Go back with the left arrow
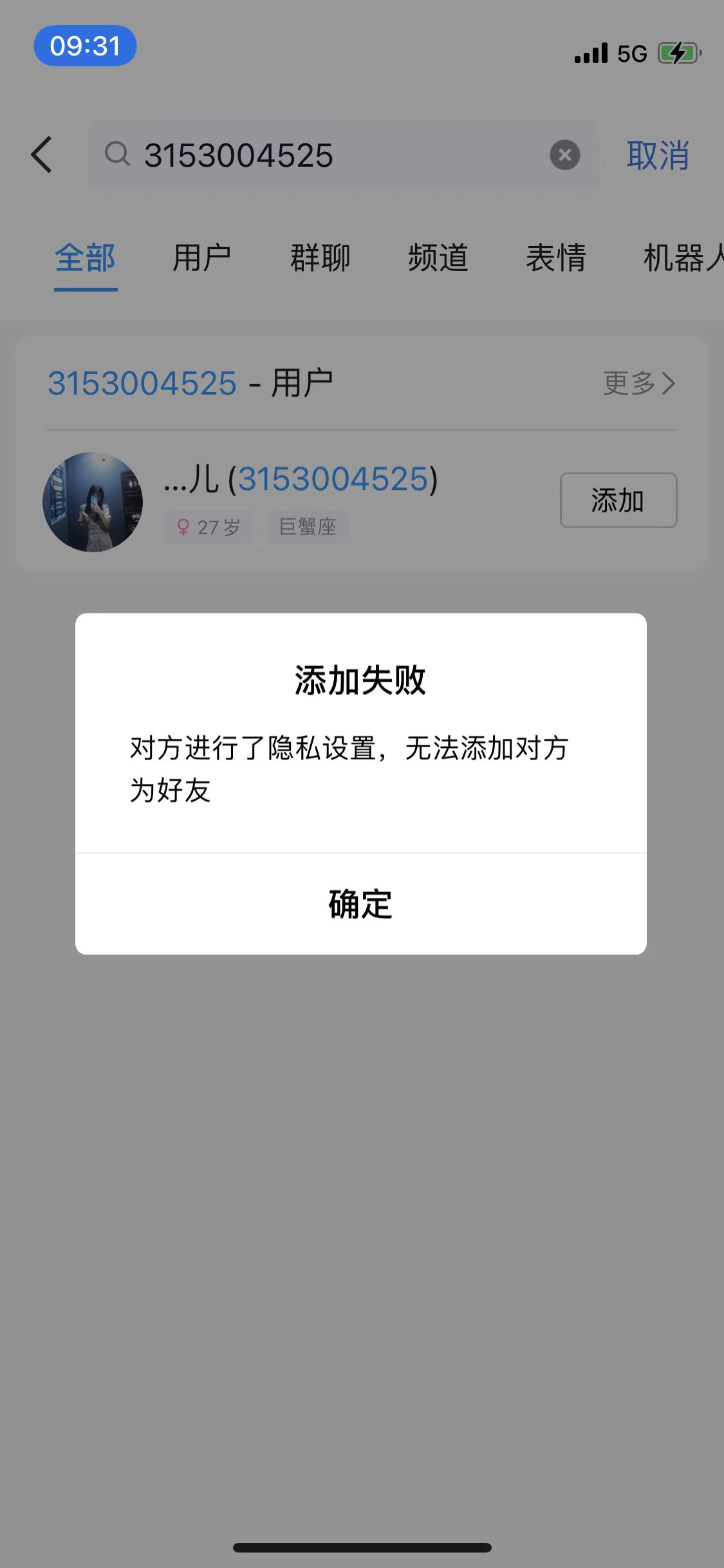724x1568 pixels. [x=42, y=155]
